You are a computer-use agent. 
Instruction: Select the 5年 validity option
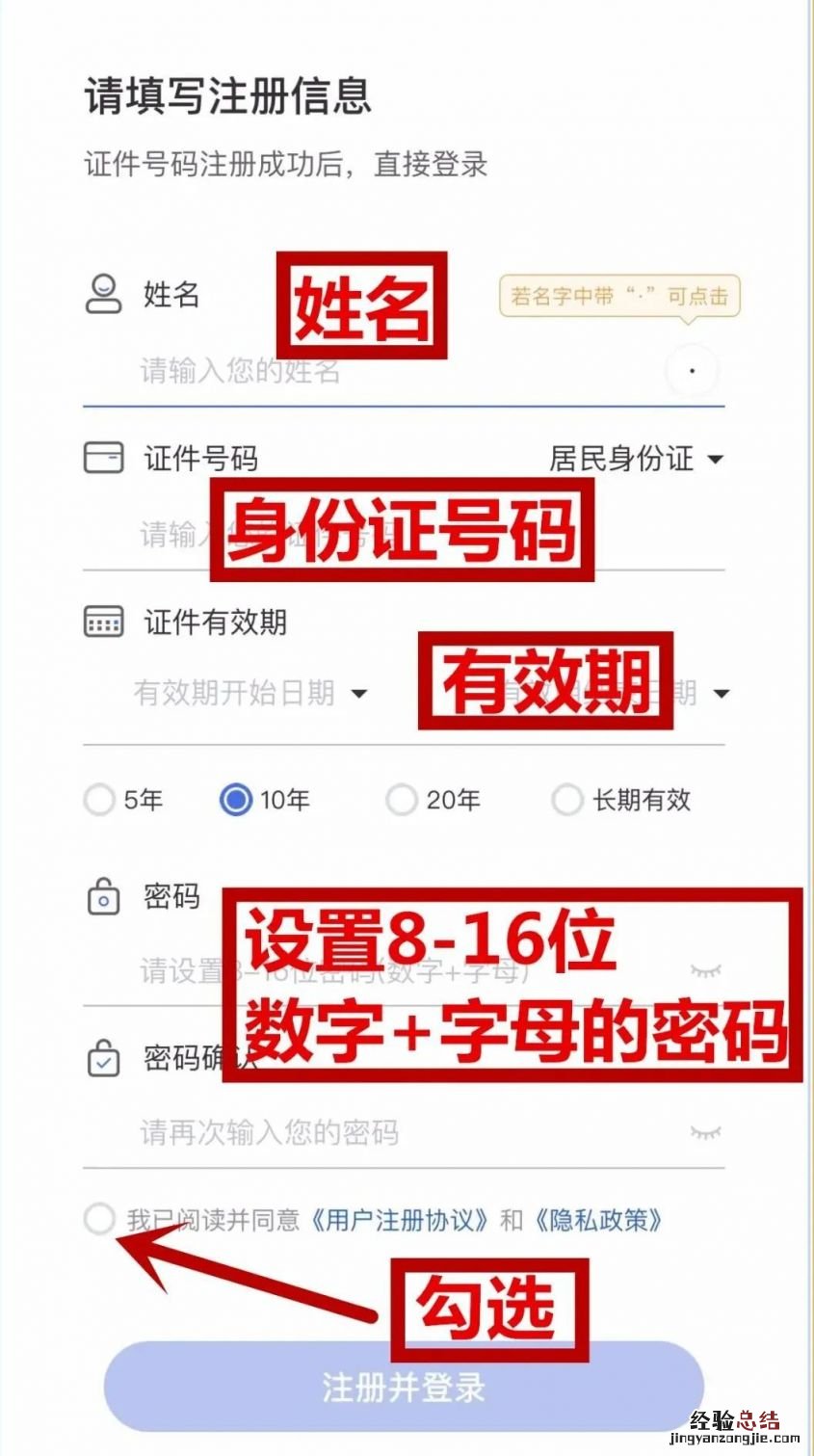click(100, 800)
